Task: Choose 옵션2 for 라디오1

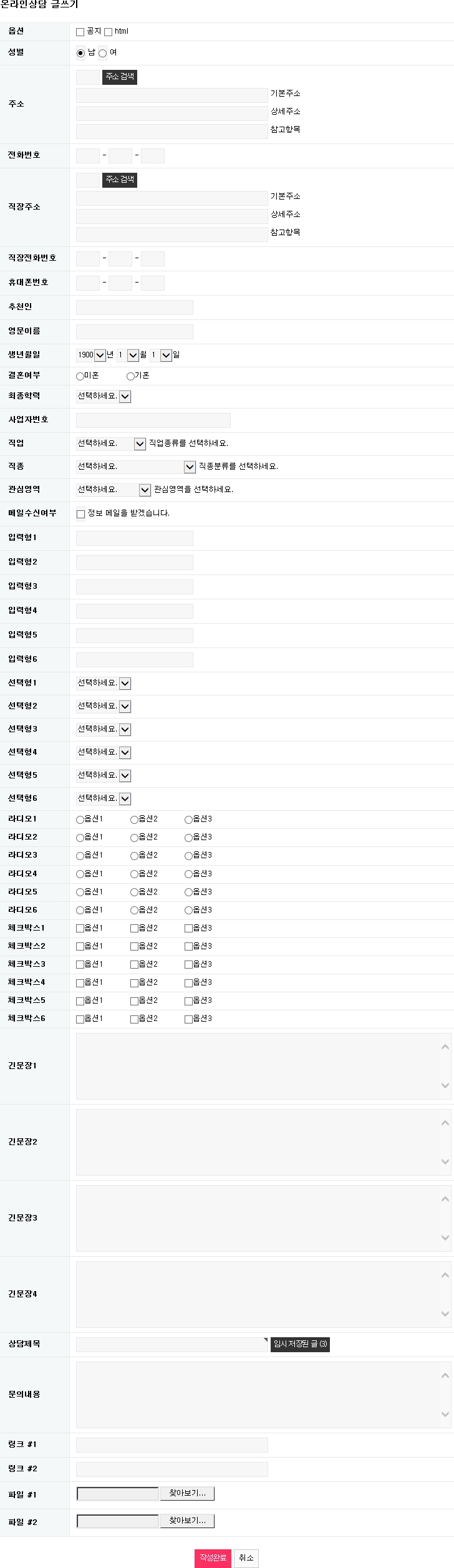Action: click(134, 820)
